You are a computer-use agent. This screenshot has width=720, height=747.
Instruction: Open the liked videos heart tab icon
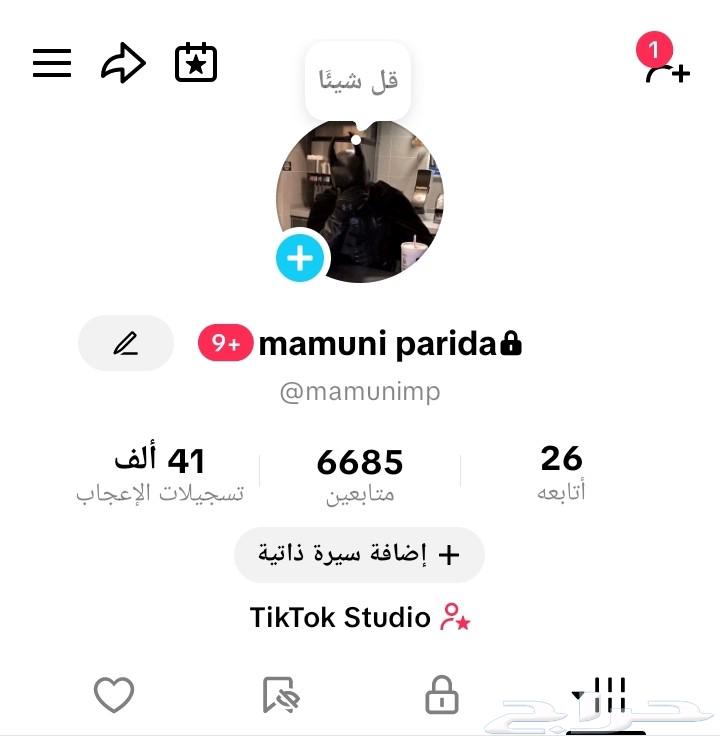click(115, 693)
